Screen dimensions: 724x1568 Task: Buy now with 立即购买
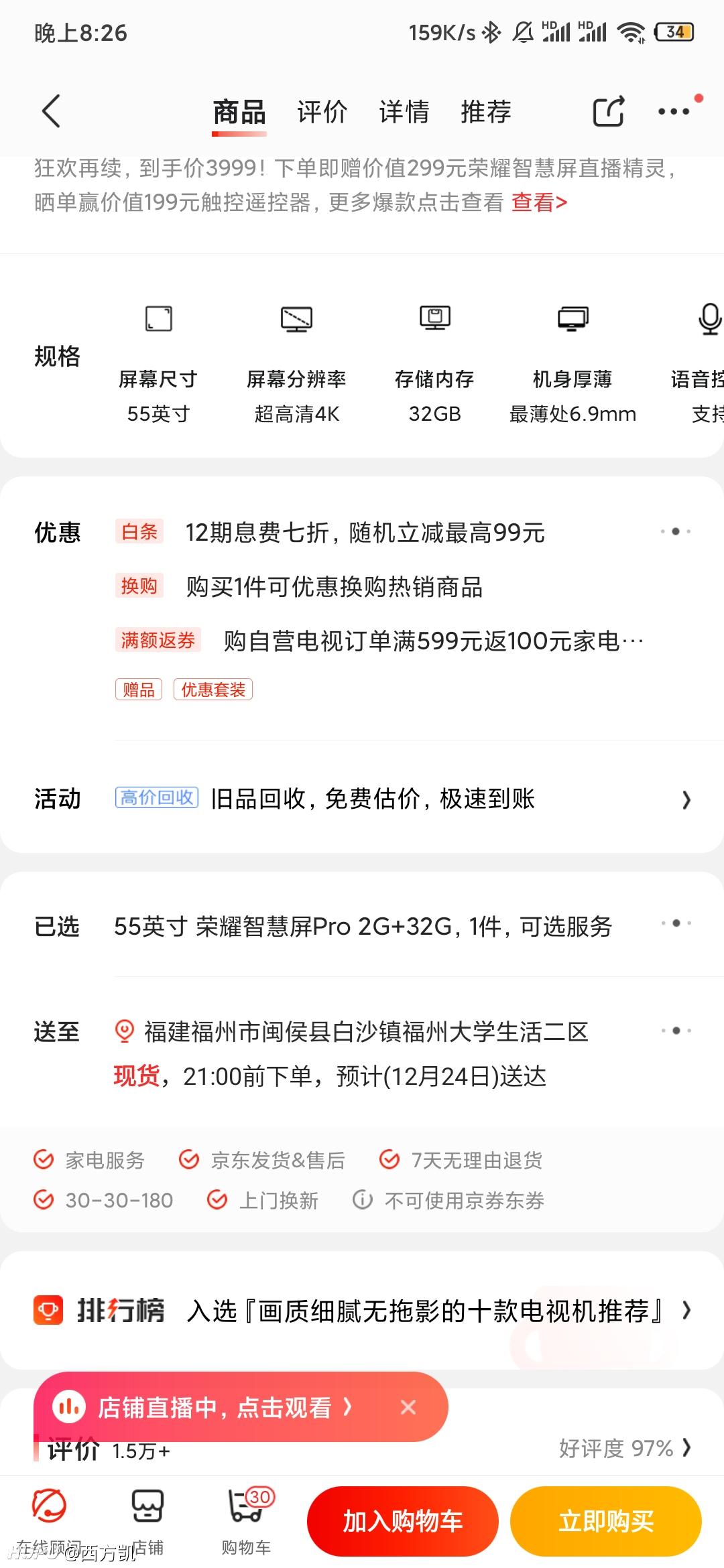pyautogui.click(x=606, y=1521)
